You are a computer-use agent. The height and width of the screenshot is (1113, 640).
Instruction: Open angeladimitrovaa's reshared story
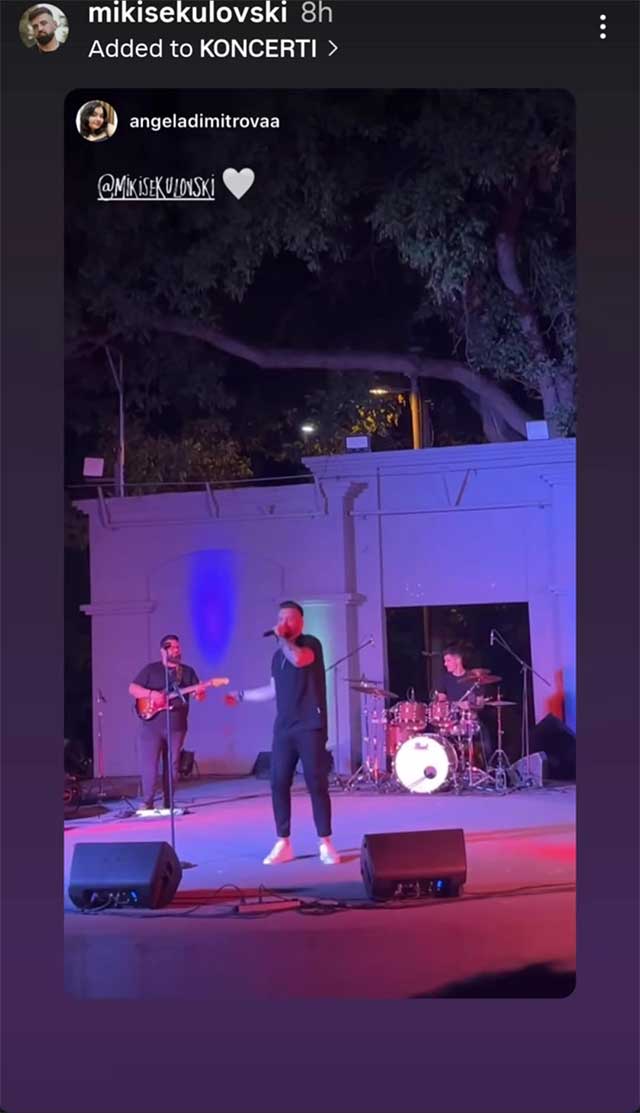click(x=205, y=121)
